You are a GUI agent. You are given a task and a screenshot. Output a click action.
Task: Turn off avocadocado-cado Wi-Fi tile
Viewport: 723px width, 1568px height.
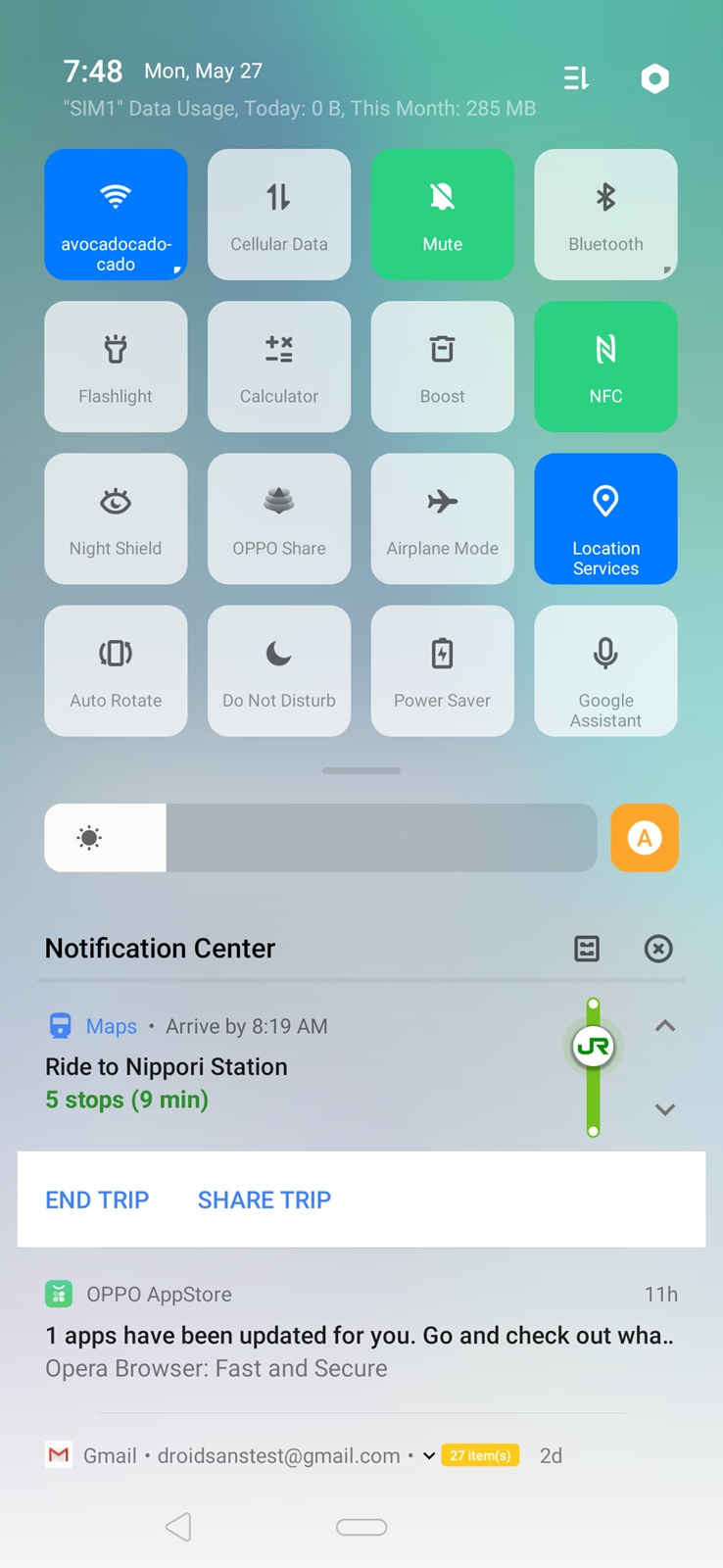(x=116, y=215)
